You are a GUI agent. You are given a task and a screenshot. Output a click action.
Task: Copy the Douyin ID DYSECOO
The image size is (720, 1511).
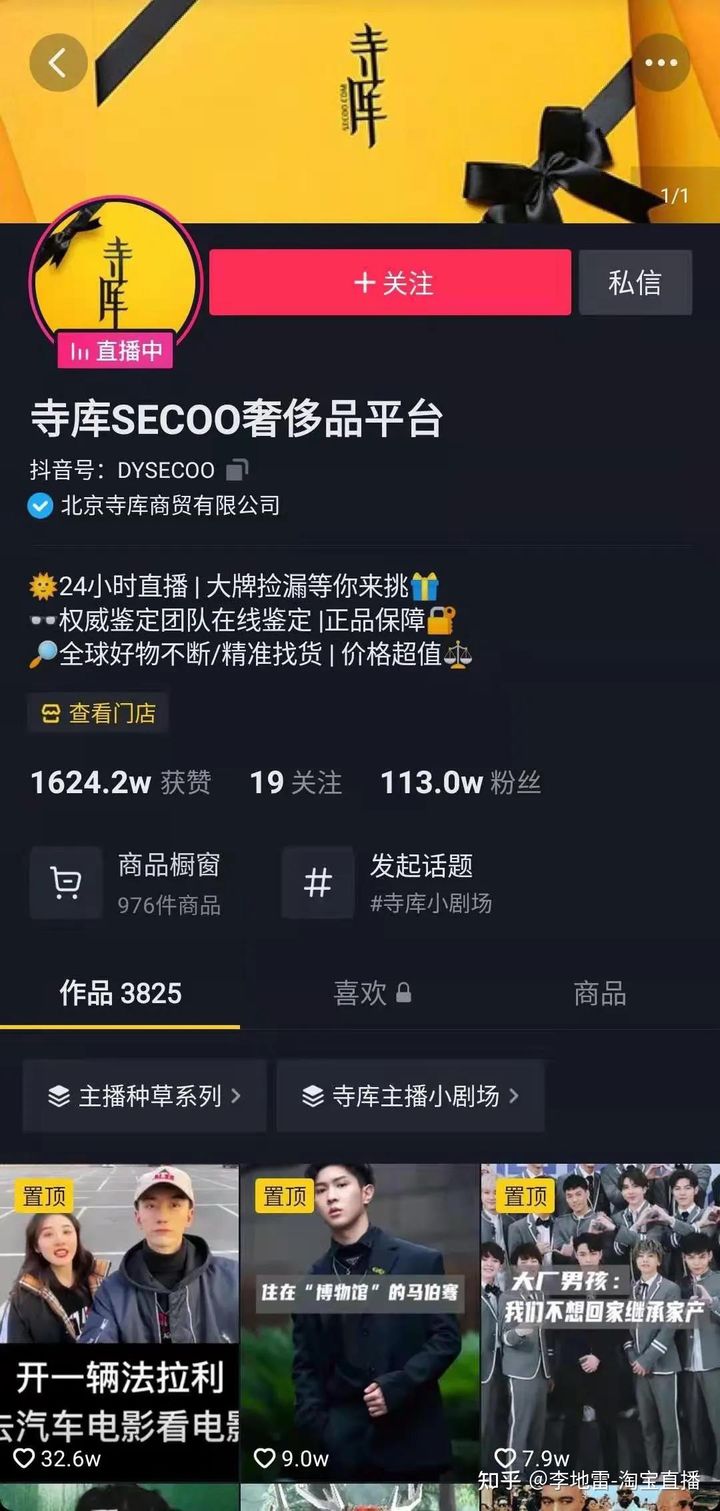(x=237, y=469)
